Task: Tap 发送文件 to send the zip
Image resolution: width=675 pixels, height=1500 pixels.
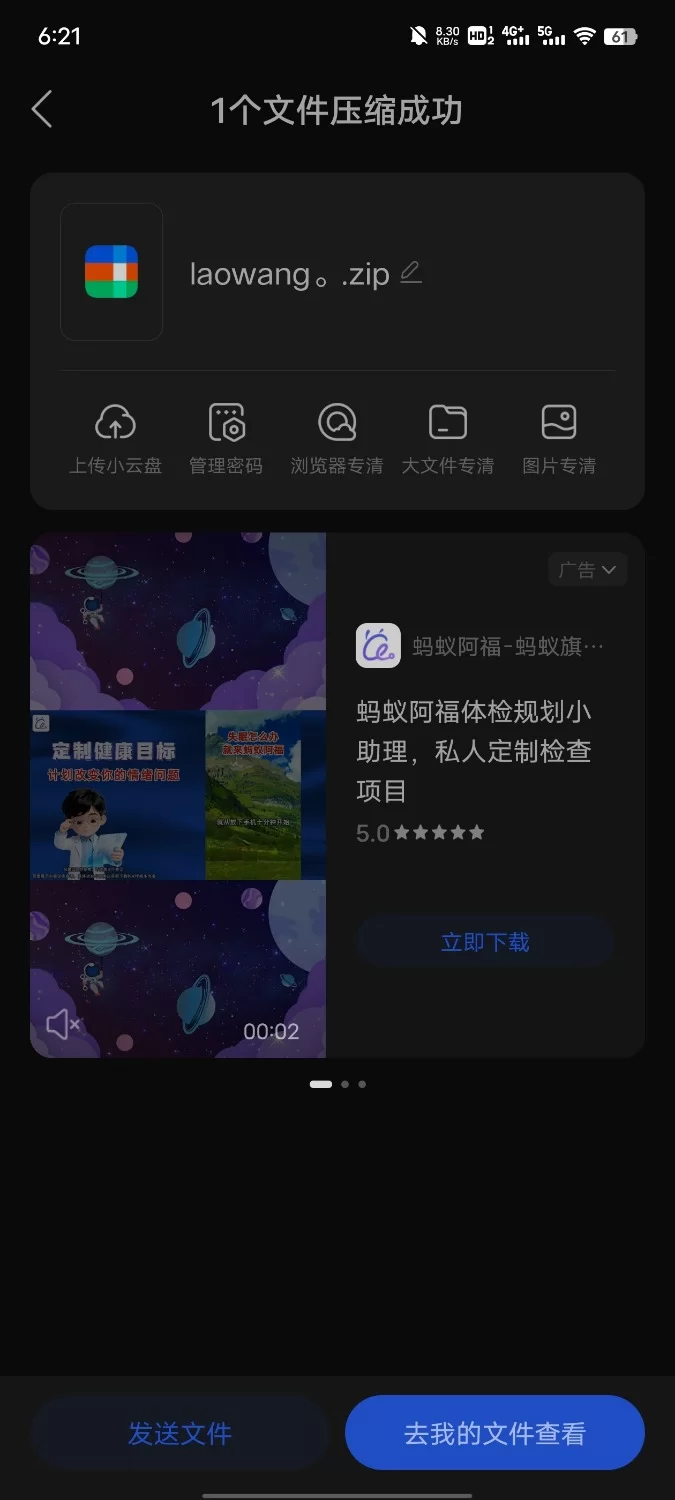Action: click(x=180, y=1433)
